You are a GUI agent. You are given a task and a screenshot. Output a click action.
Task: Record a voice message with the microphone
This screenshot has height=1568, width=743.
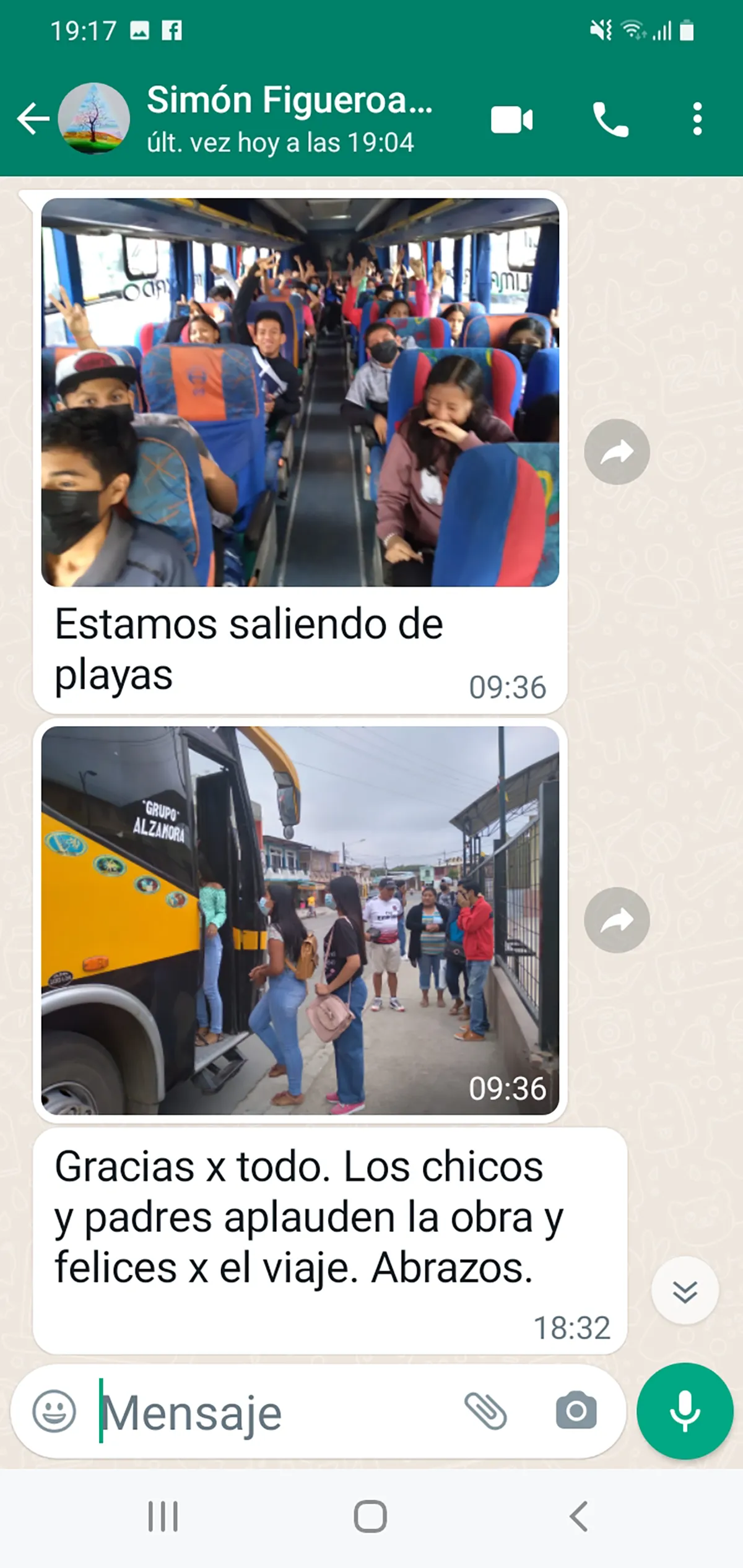(685, 1411)
